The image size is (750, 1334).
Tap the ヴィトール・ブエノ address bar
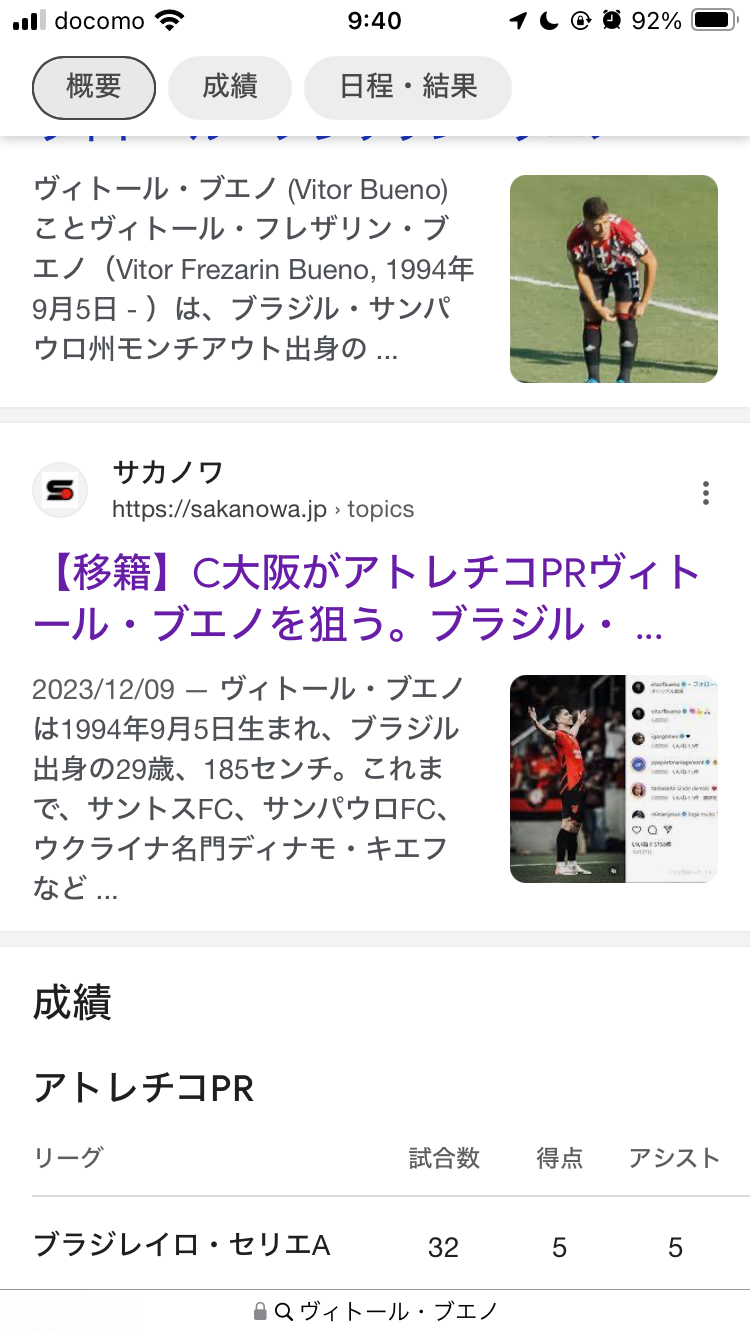[375, 1311]
